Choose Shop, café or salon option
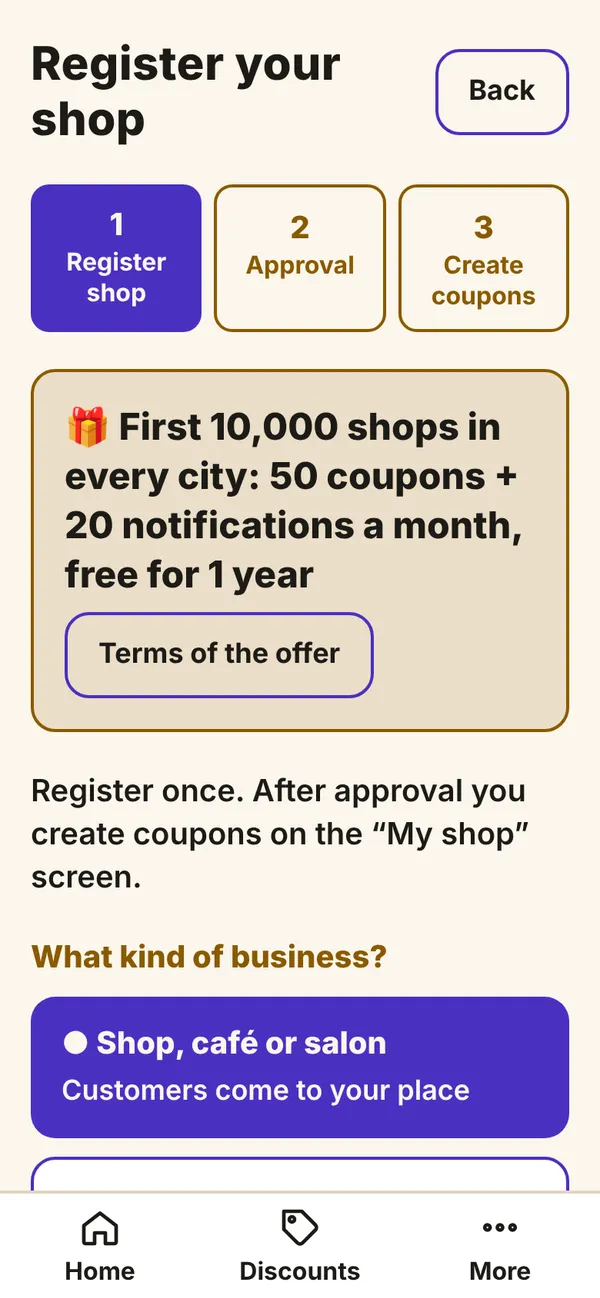The image size is (600, 1298). pyautogui.click(x=300, y=1067)
